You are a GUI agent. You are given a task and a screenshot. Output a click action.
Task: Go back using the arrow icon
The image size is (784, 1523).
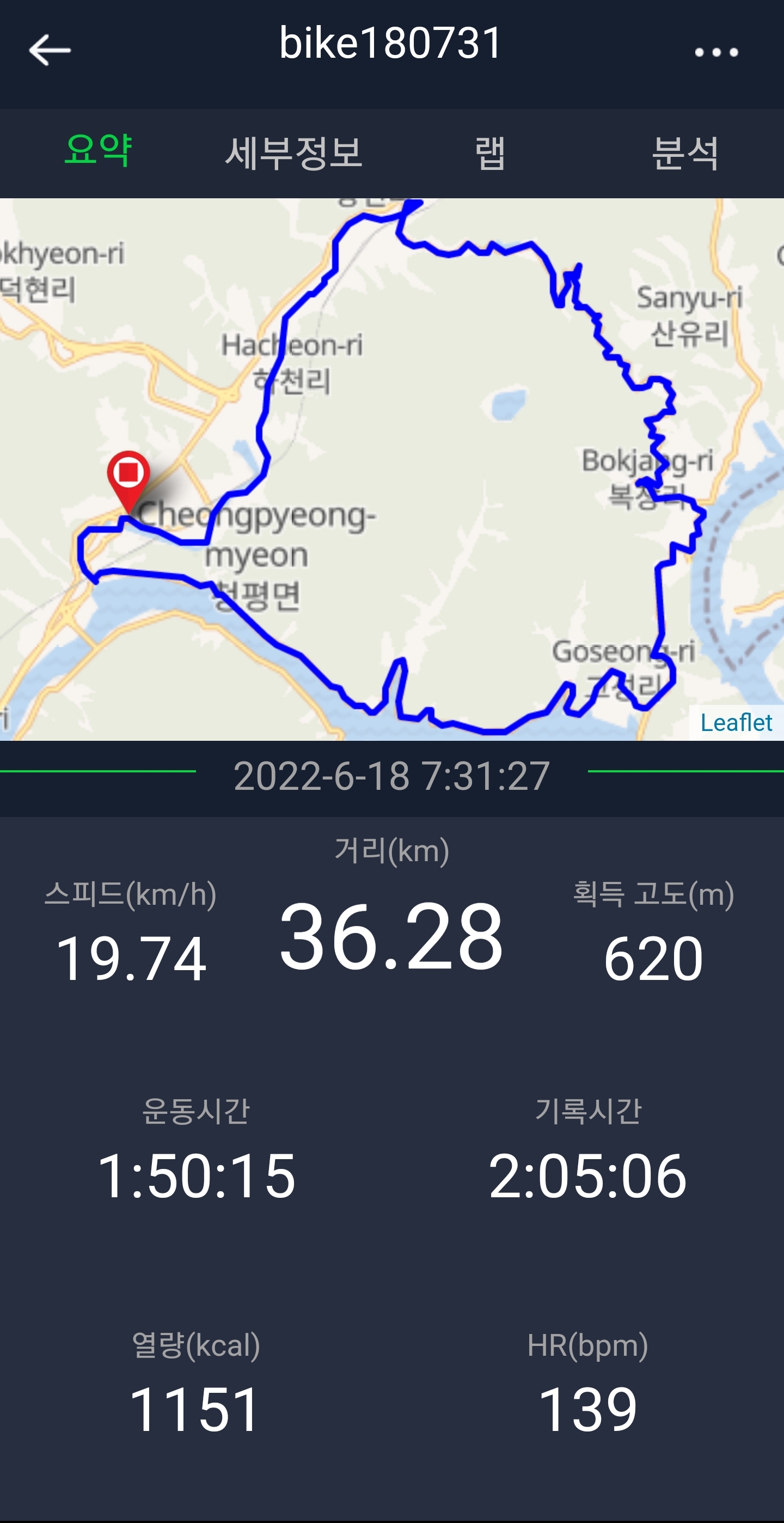point(50,50)
